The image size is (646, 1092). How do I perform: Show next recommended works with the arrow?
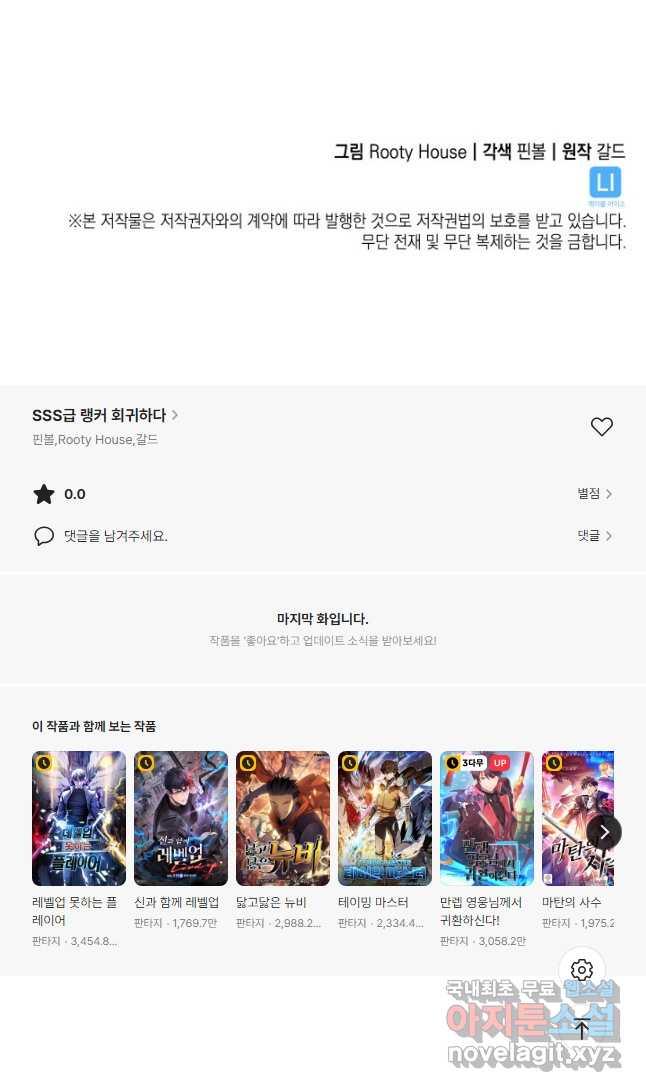(x=604, y=832)
